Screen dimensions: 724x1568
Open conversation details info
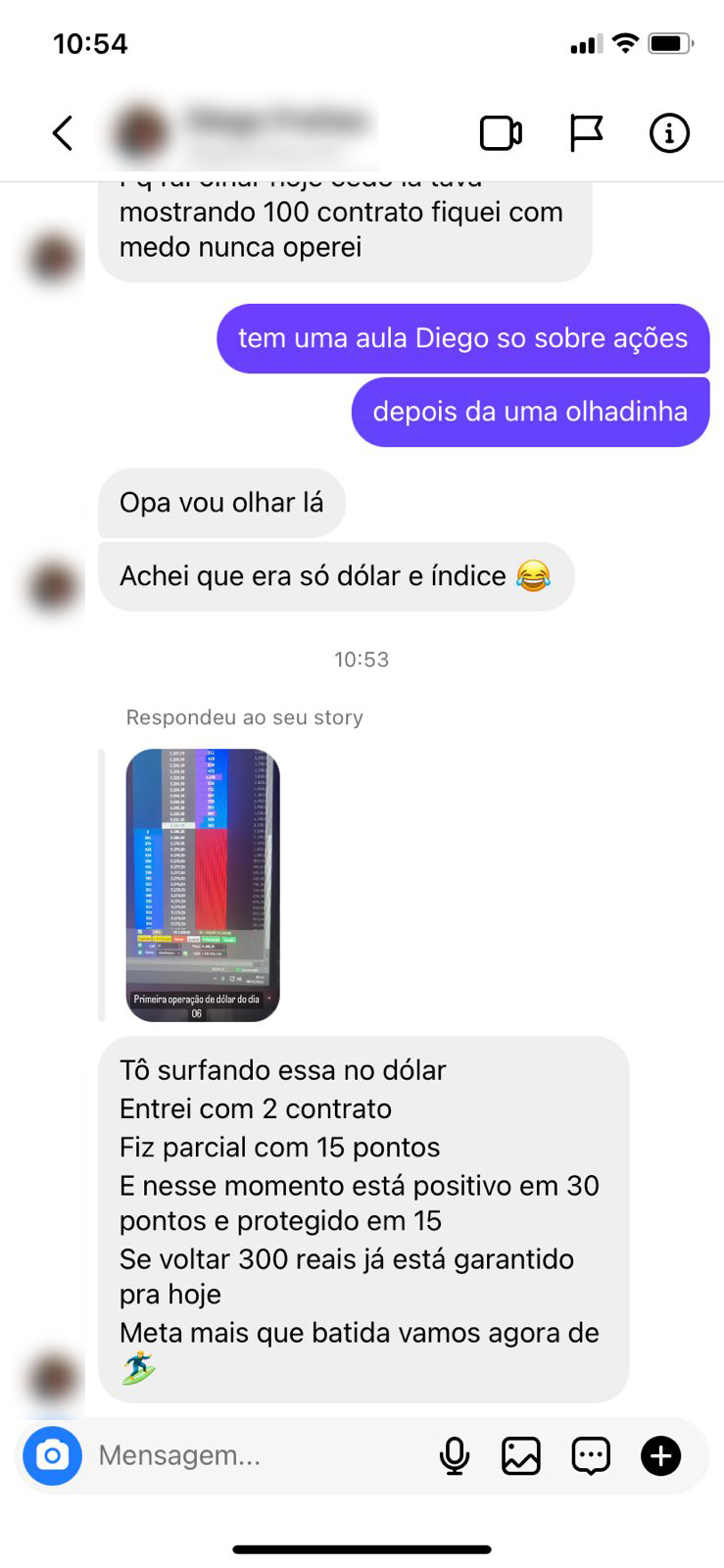[669, 133]
